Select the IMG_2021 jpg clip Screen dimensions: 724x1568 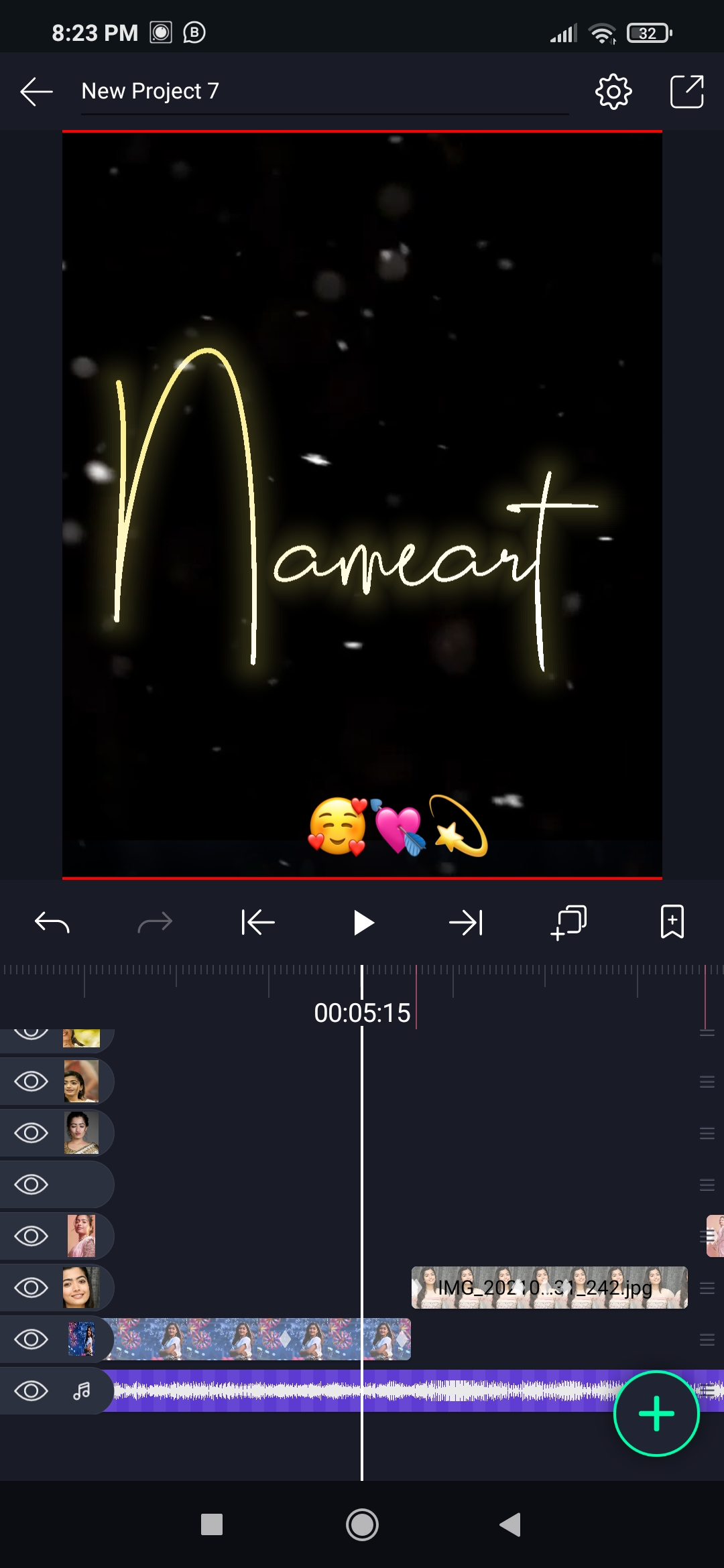pyautogui.click(x=550, y=1287)
